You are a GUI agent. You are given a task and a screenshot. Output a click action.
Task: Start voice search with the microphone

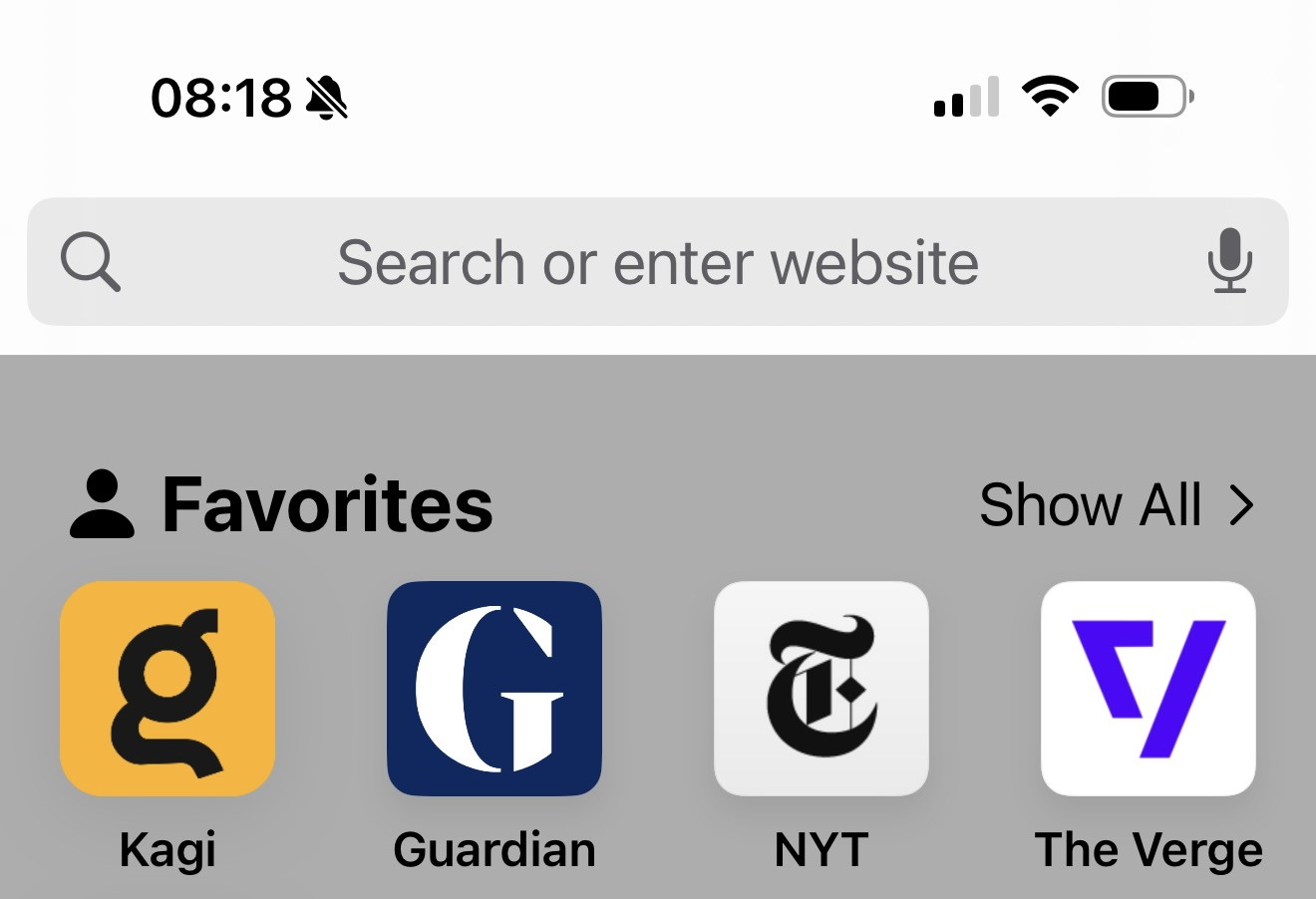pos(1229,261)
